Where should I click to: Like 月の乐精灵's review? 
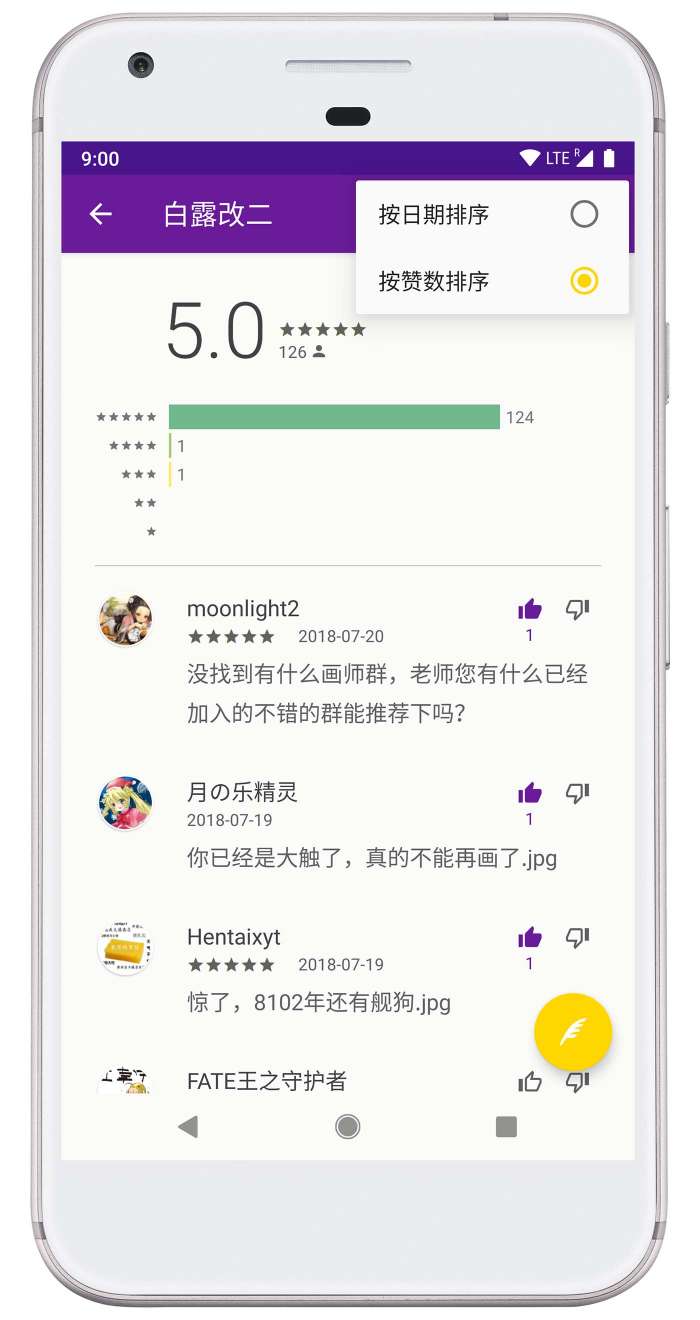pyautogui.click(x=529, y=793)
